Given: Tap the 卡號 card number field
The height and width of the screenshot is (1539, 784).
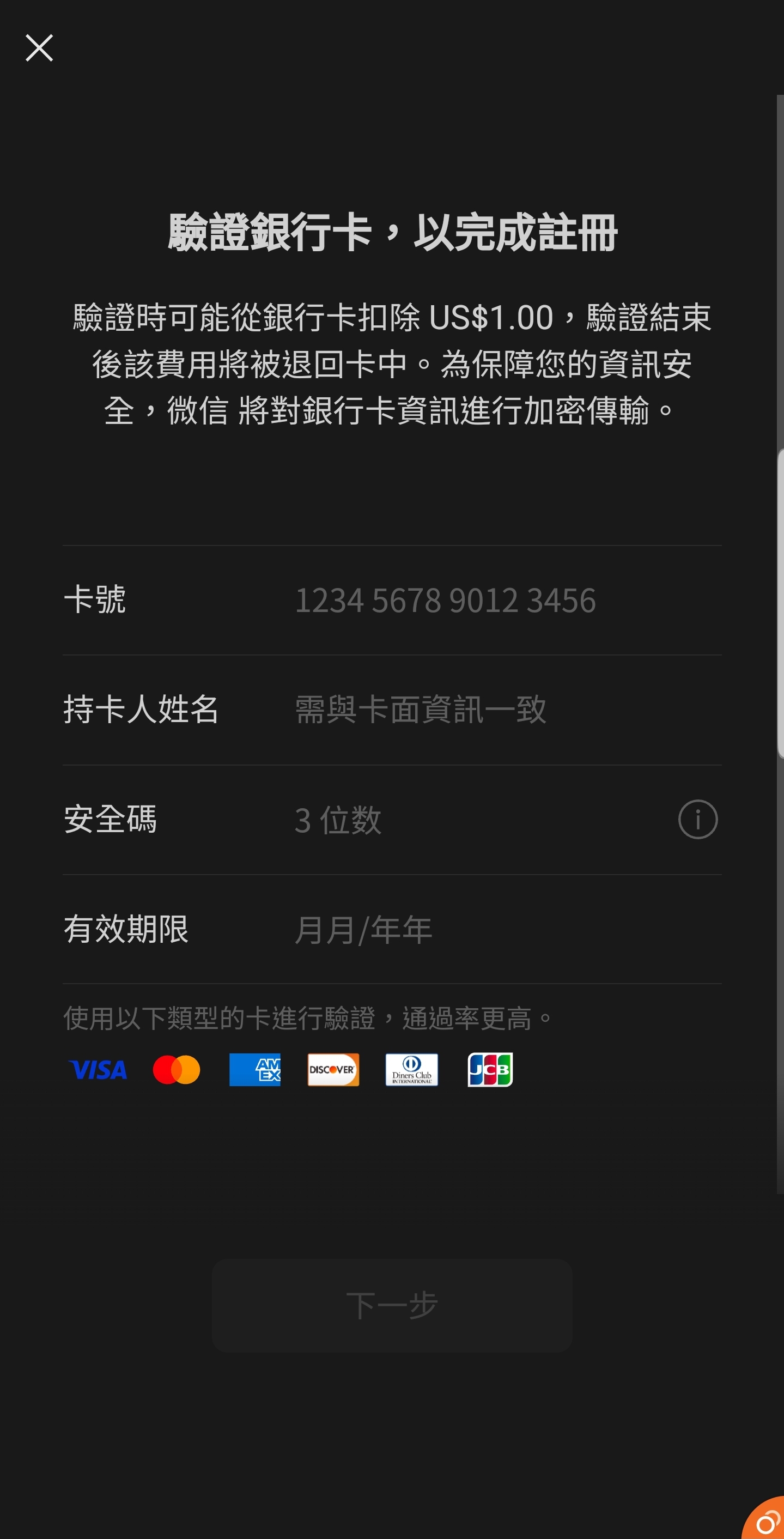Looking at the screenshot, I should [x=392, y=600].
